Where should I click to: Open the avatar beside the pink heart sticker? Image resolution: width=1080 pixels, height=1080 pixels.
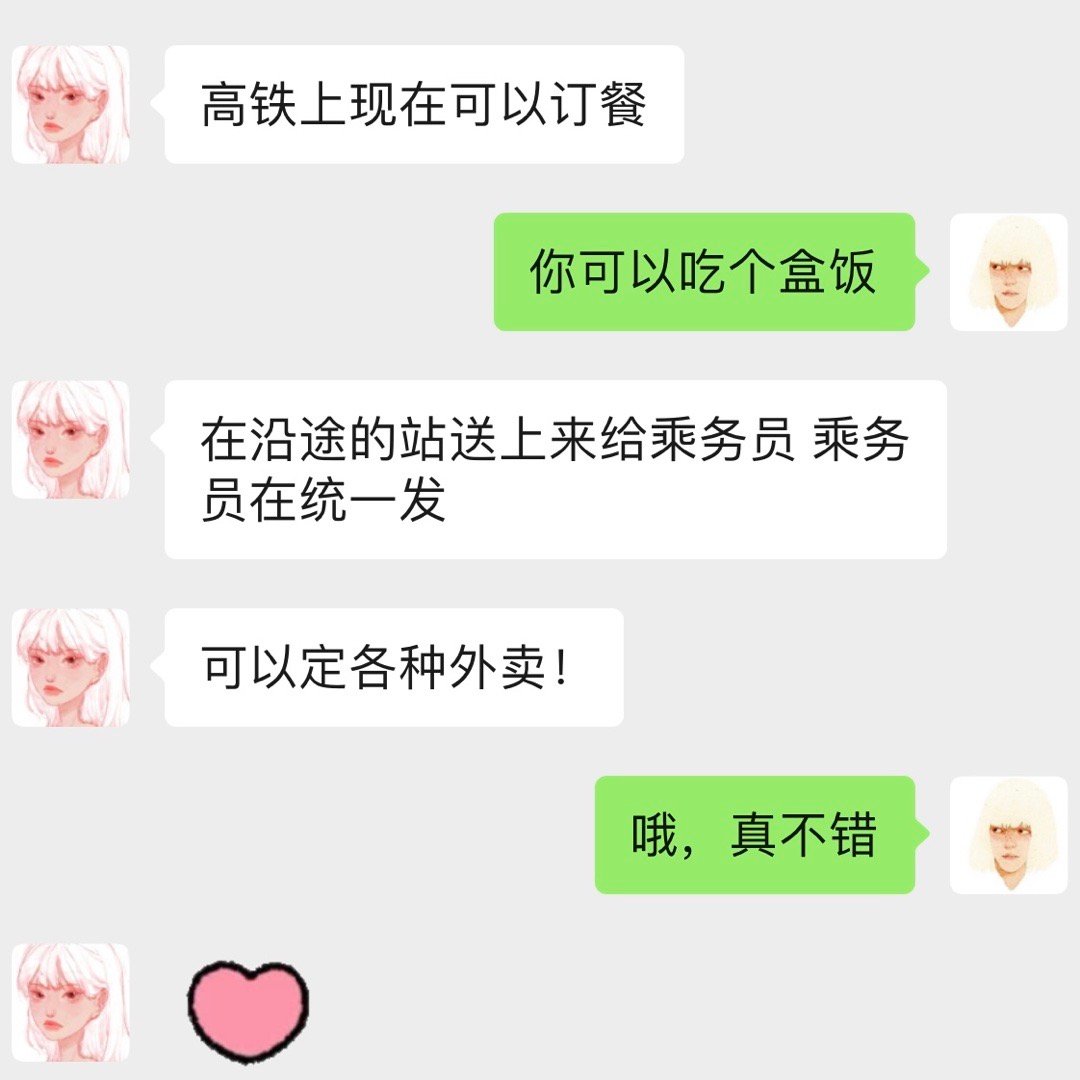(70, 1002)
